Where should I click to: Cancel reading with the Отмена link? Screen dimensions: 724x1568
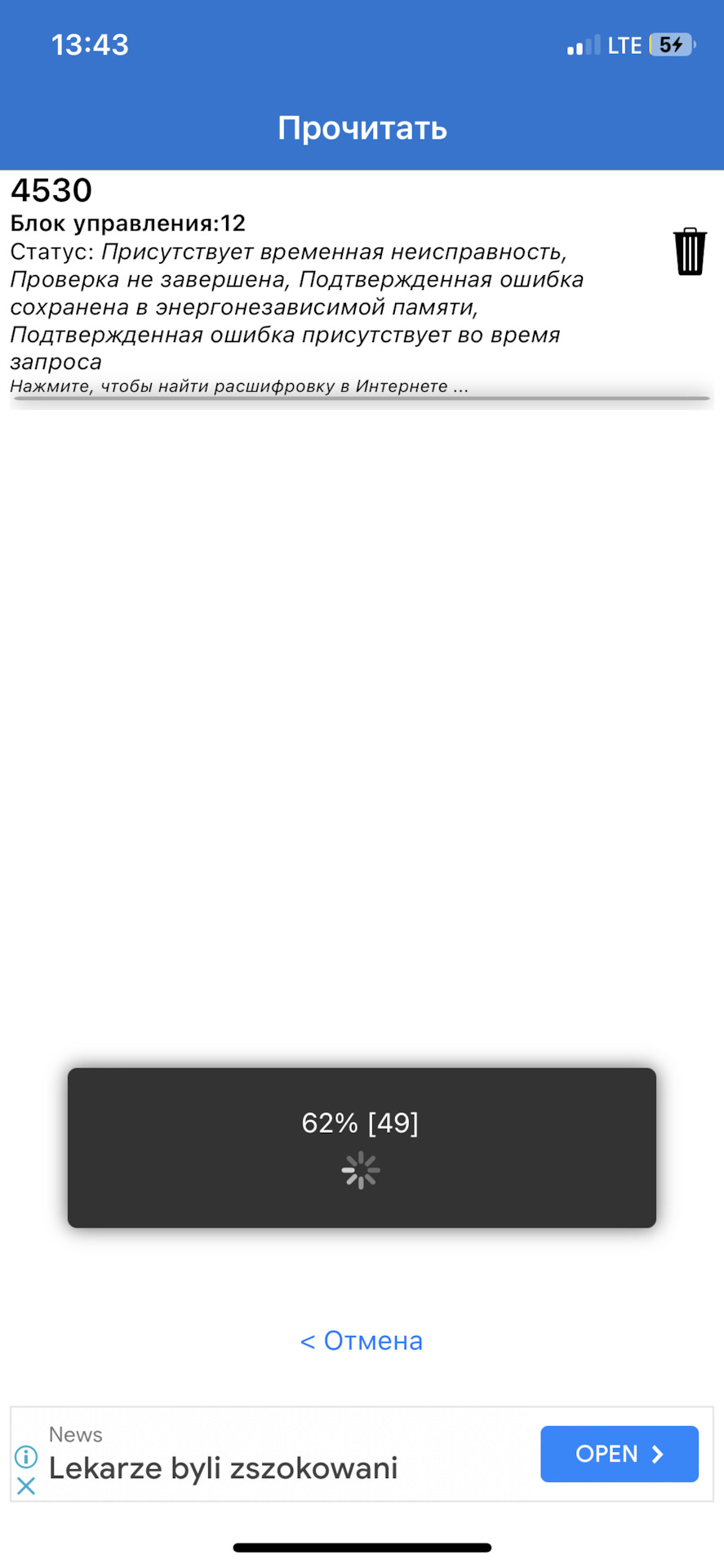pos(362,1340)
